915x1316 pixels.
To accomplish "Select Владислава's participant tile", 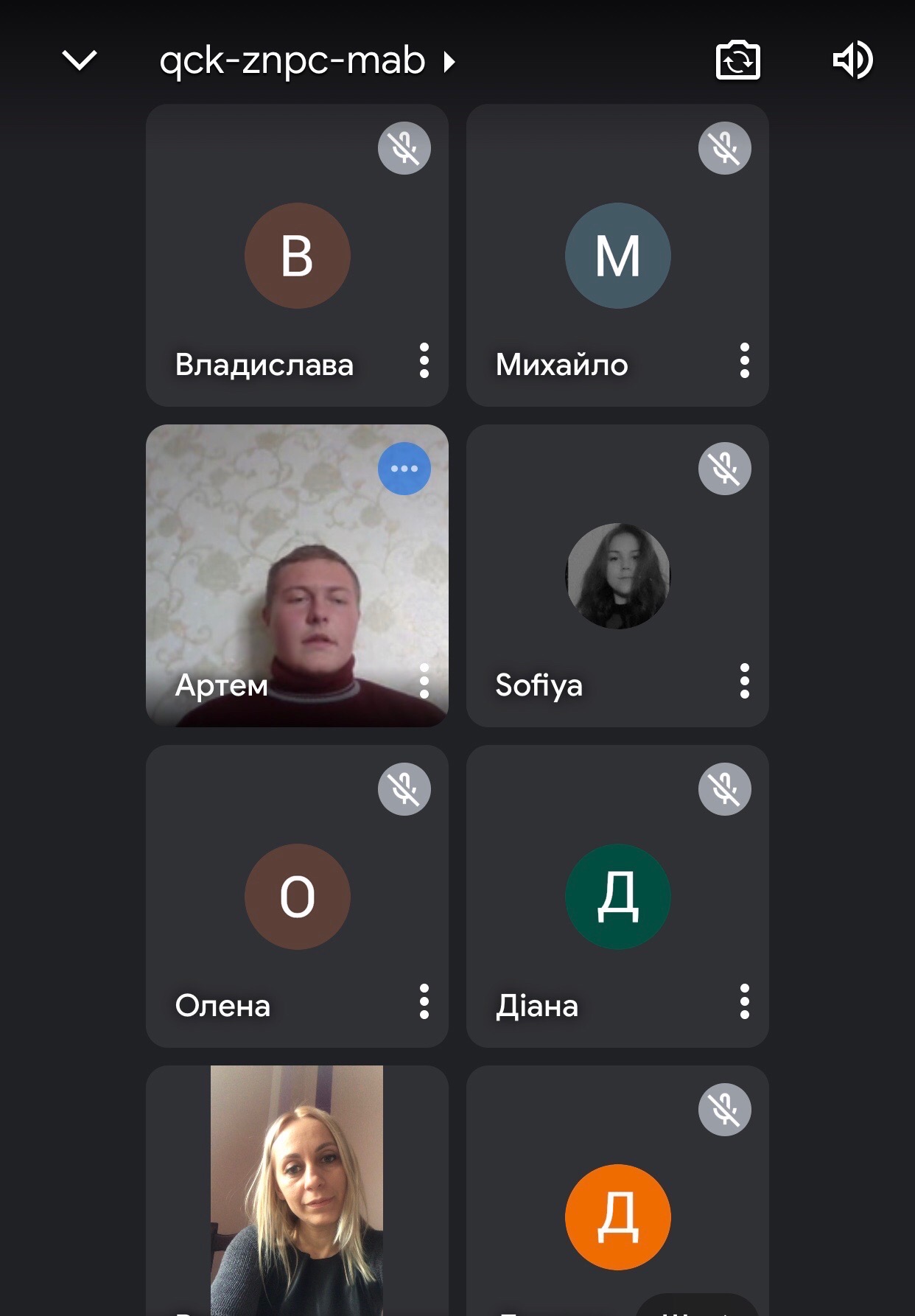I will [x=297, y=256].
